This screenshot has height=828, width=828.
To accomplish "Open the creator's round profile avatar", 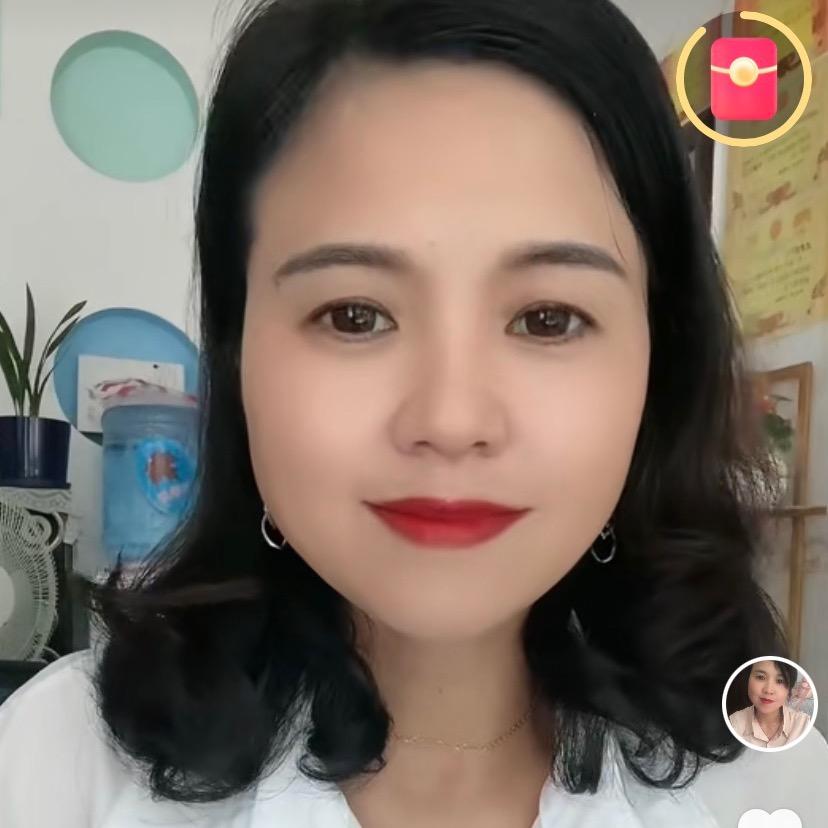I will [x=769, y=703].
